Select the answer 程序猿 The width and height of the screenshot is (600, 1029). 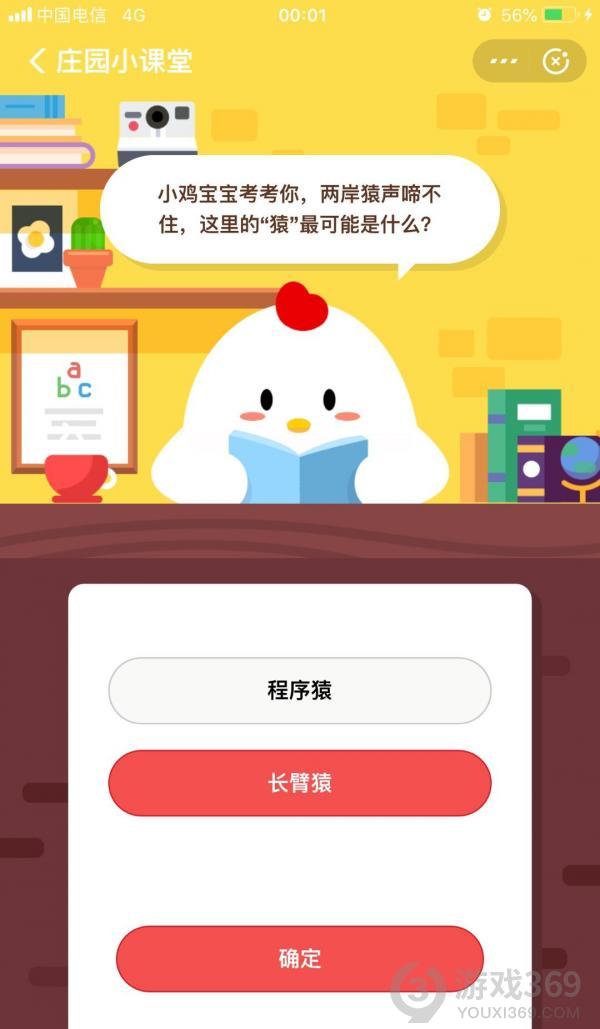click(299, 690)
